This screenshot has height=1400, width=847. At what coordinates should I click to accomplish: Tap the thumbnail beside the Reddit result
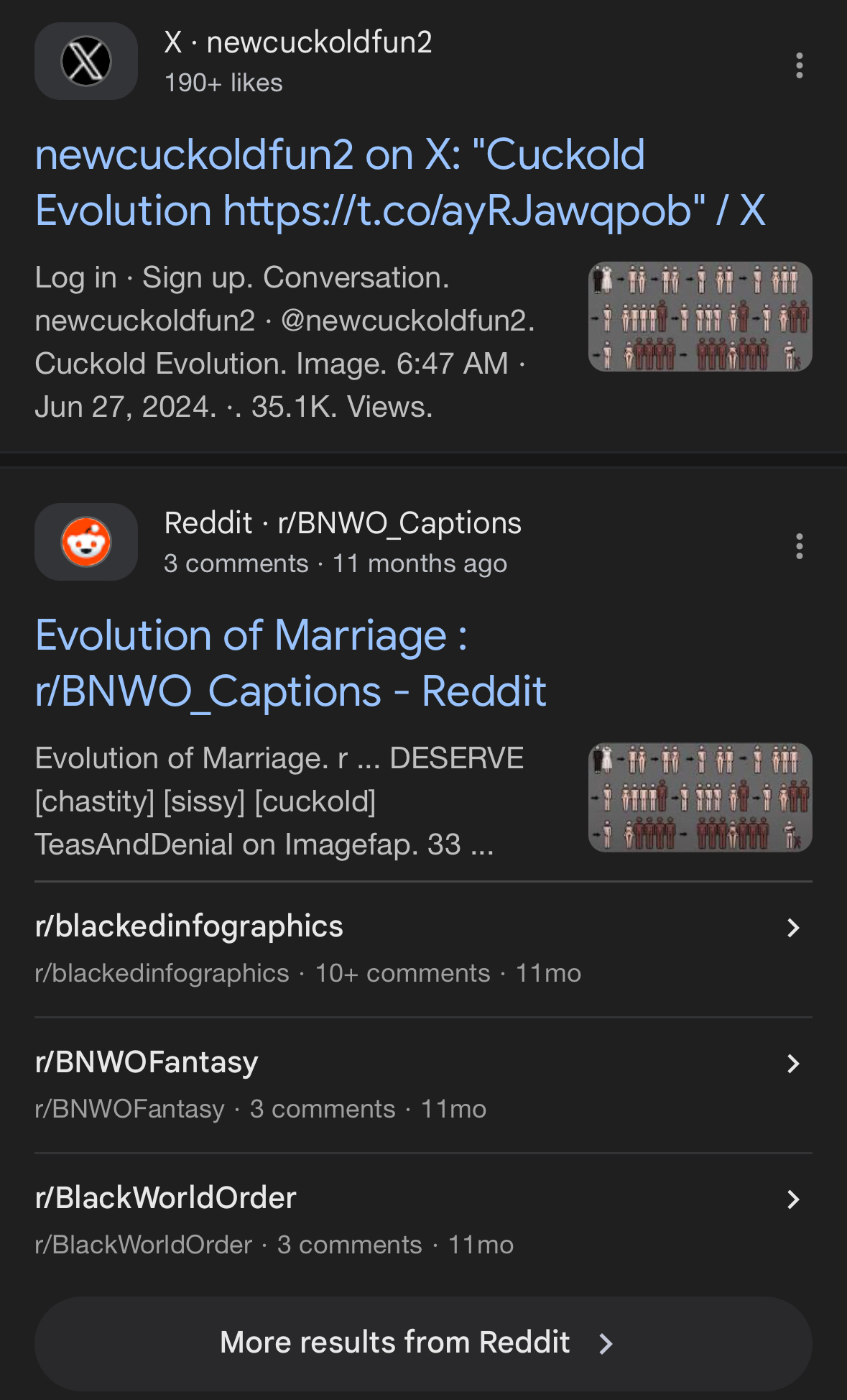click(700, 797)
